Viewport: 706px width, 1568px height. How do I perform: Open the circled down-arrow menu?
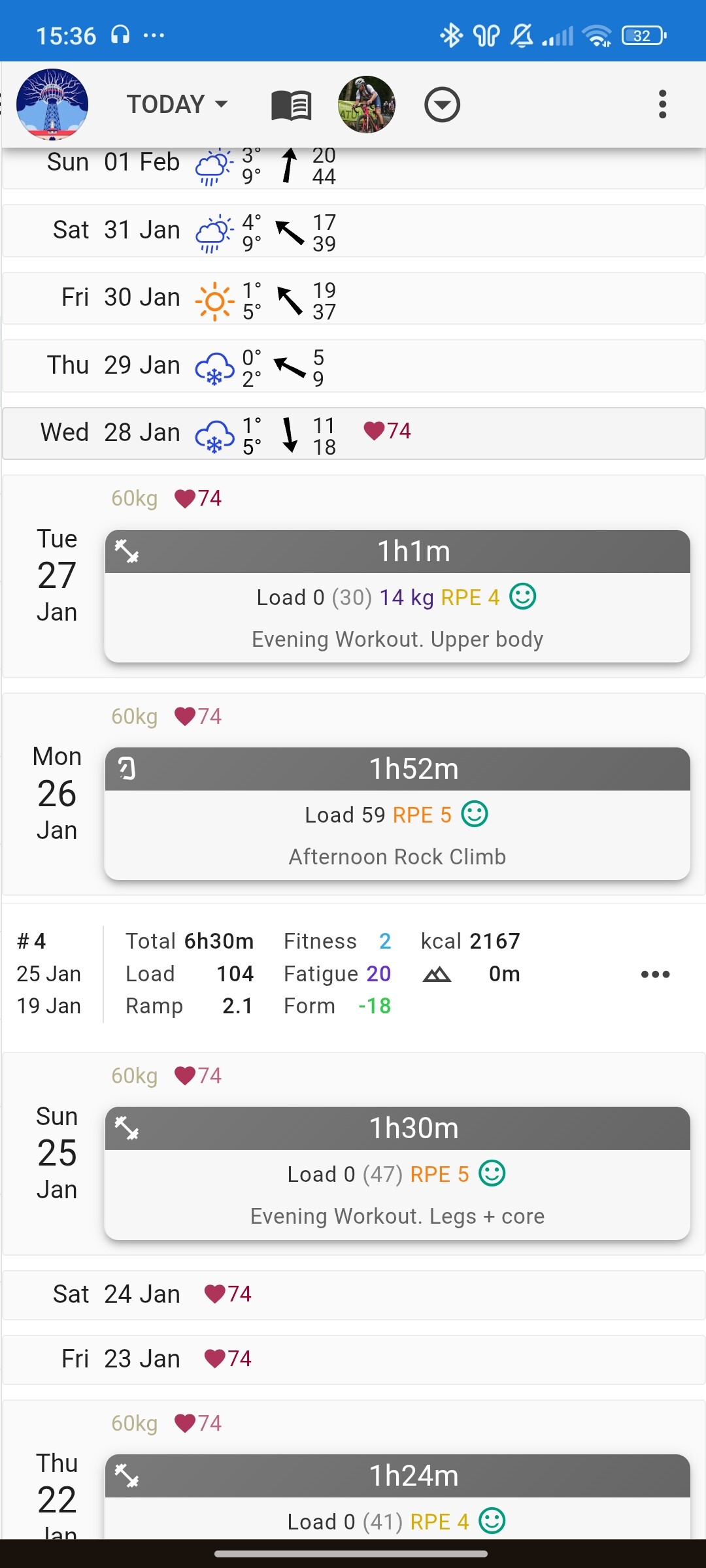(442, 105)
